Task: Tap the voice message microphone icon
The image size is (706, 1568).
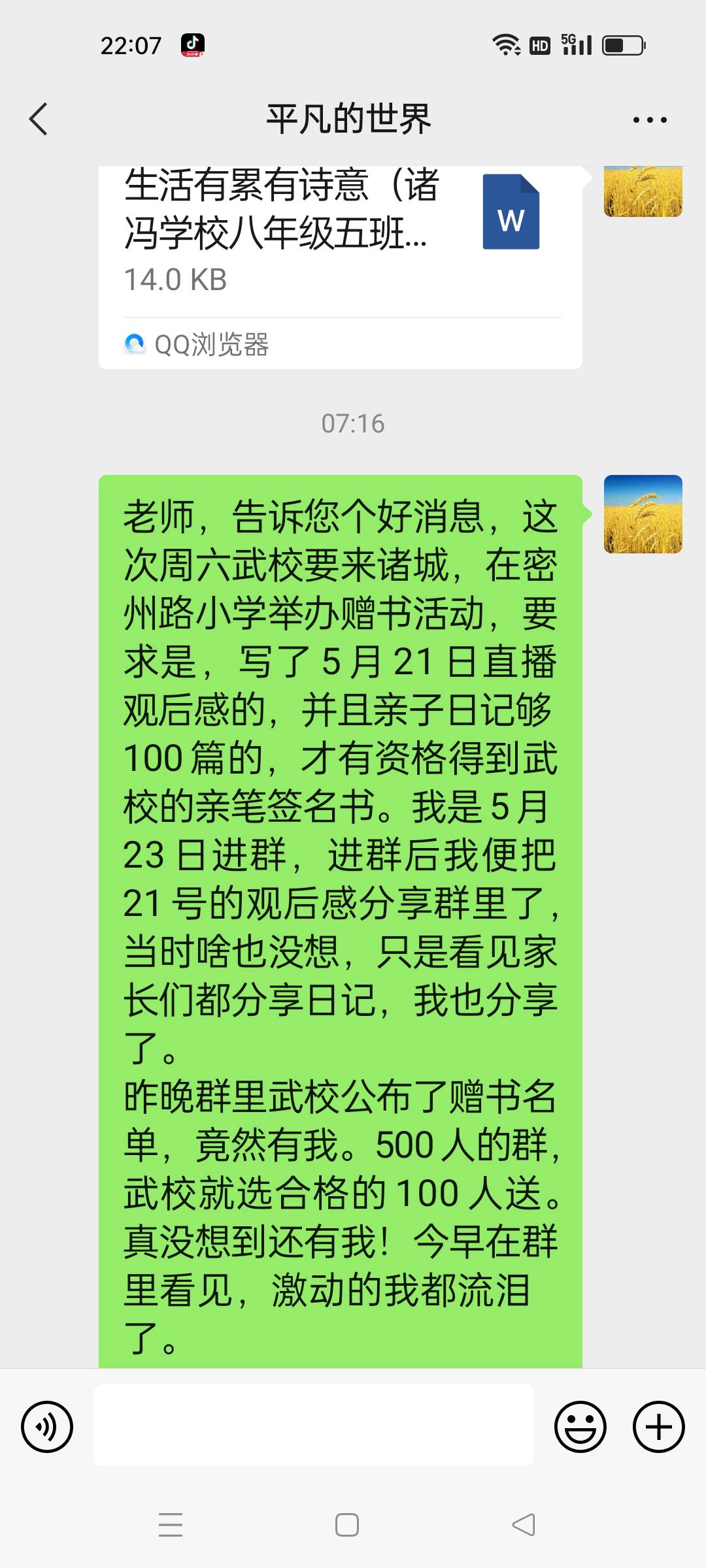Action: 46,1427
